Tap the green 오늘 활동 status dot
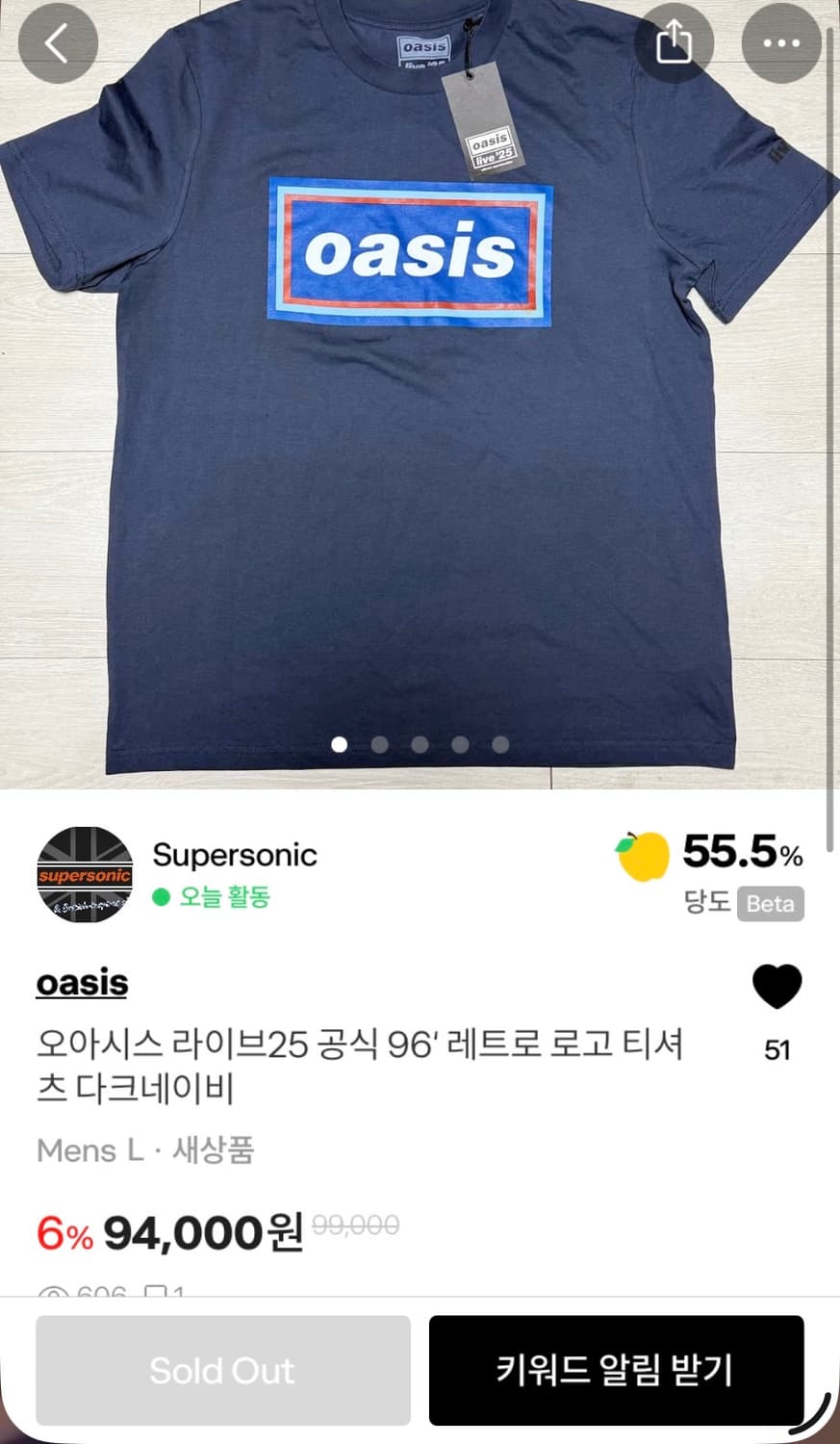 [163, 897]
